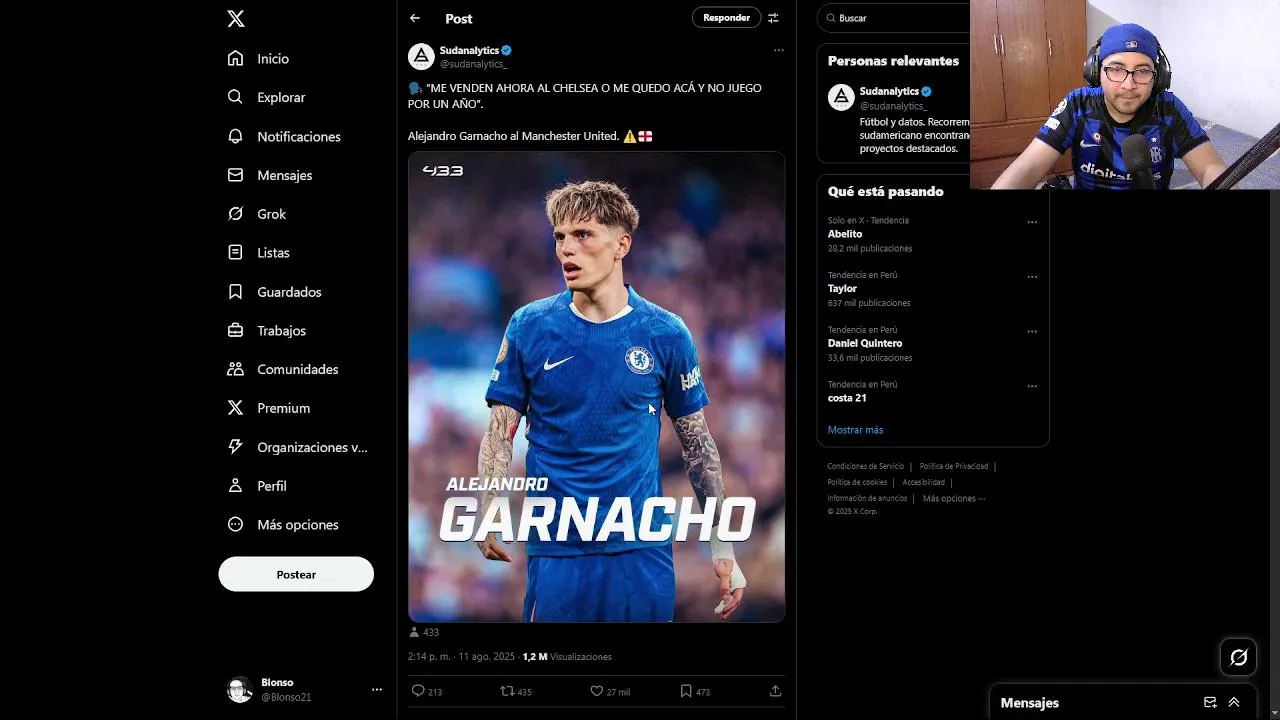Like the Sudanalytics post

tap(597, 691)
